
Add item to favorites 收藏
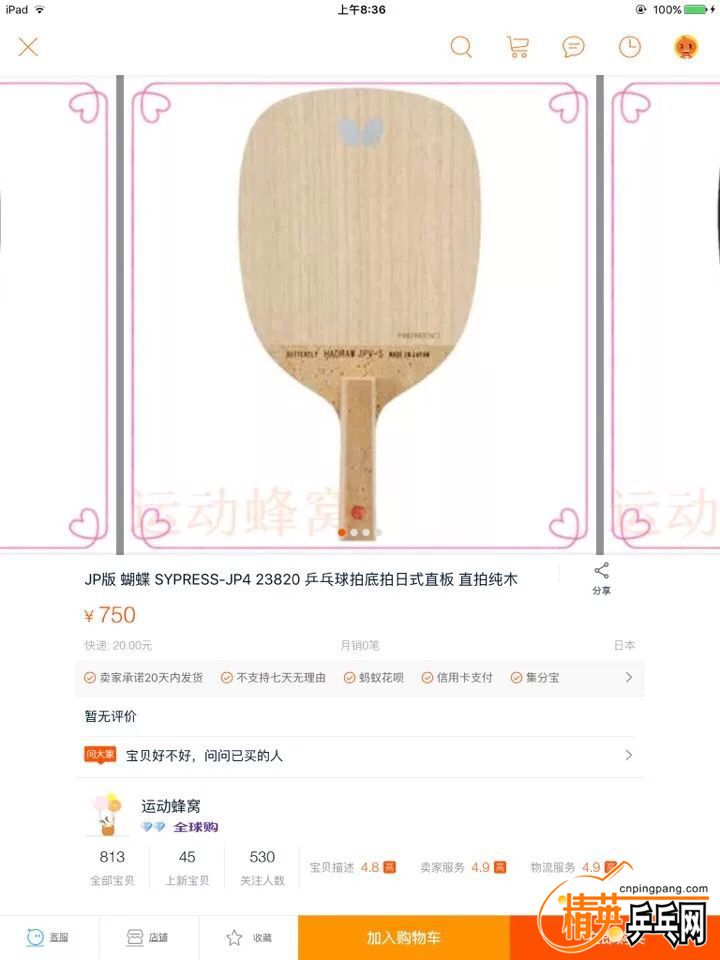tap(248, 937)
